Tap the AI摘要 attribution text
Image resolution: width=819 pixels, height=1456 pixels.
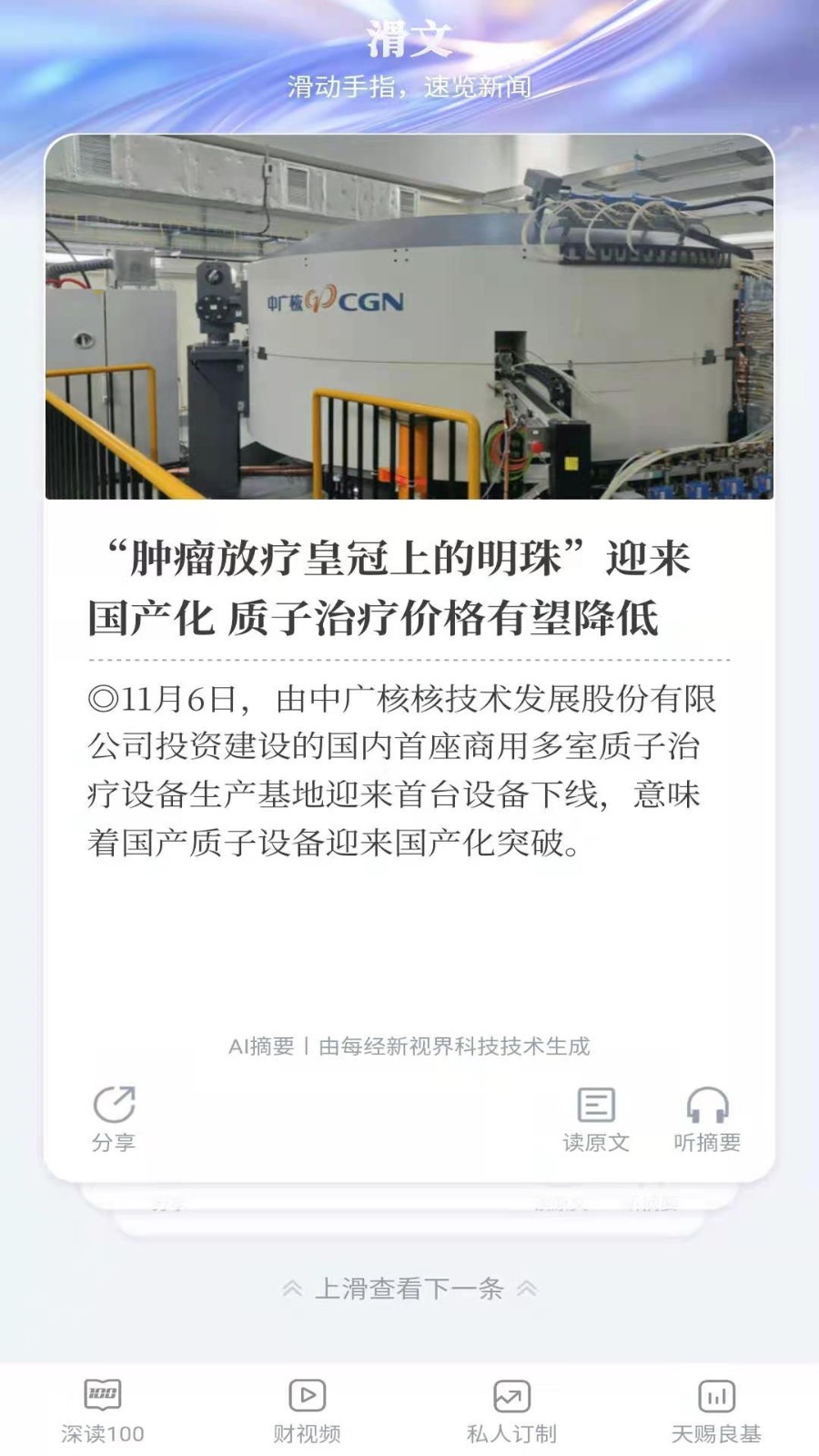(x=409, y=1046)
